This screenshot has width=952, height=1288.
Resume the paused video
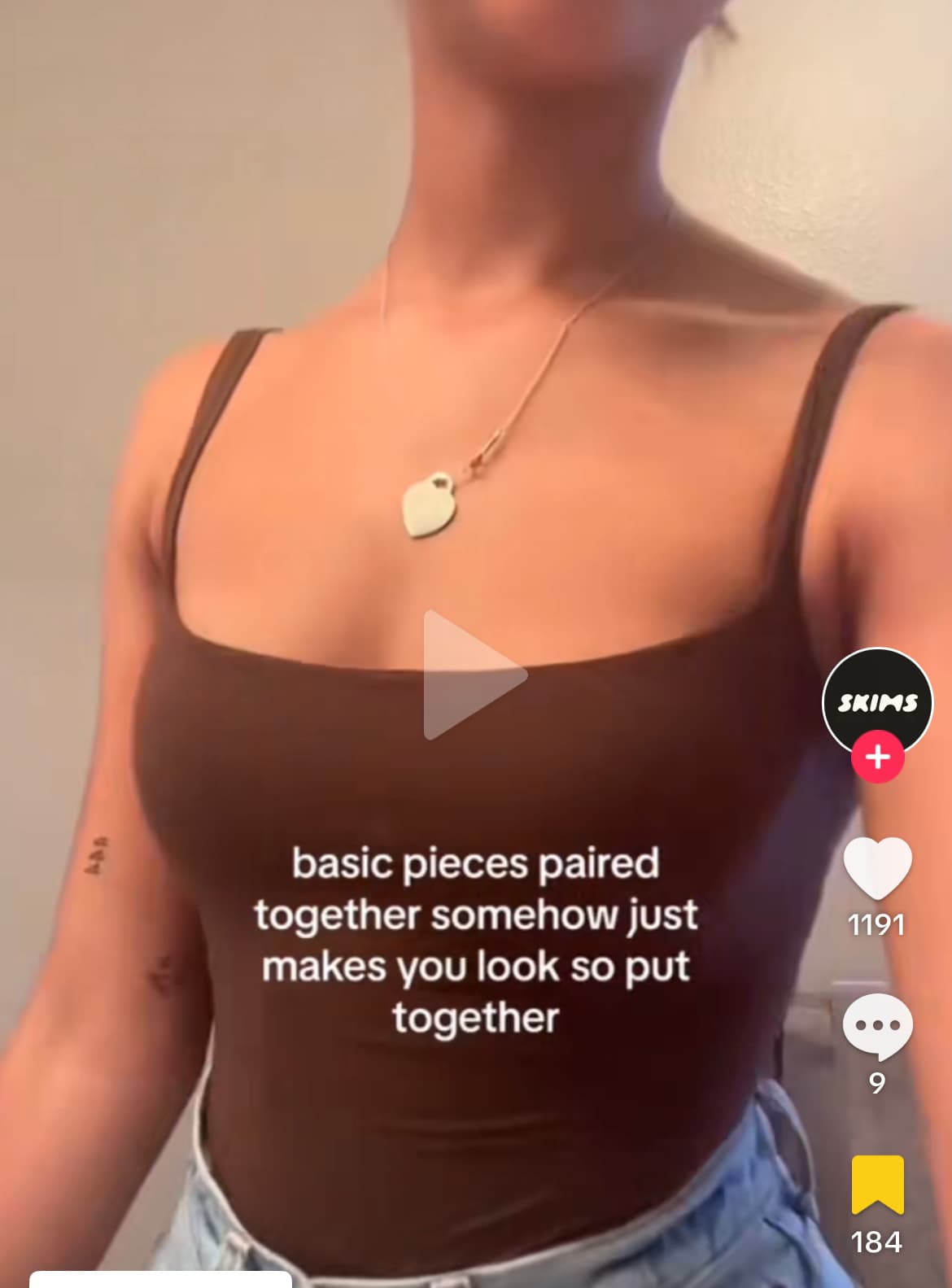472,675
